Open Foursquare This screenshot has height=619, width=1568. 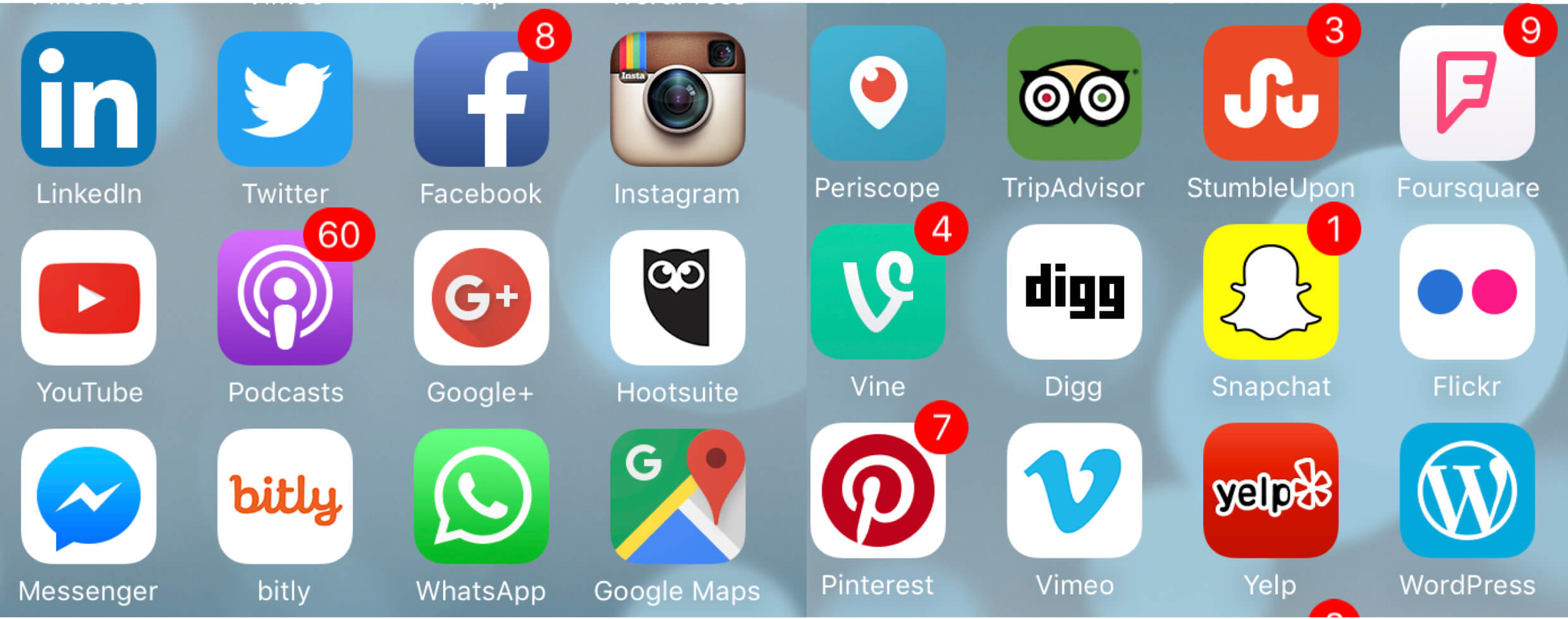(x=1467, y=93)
